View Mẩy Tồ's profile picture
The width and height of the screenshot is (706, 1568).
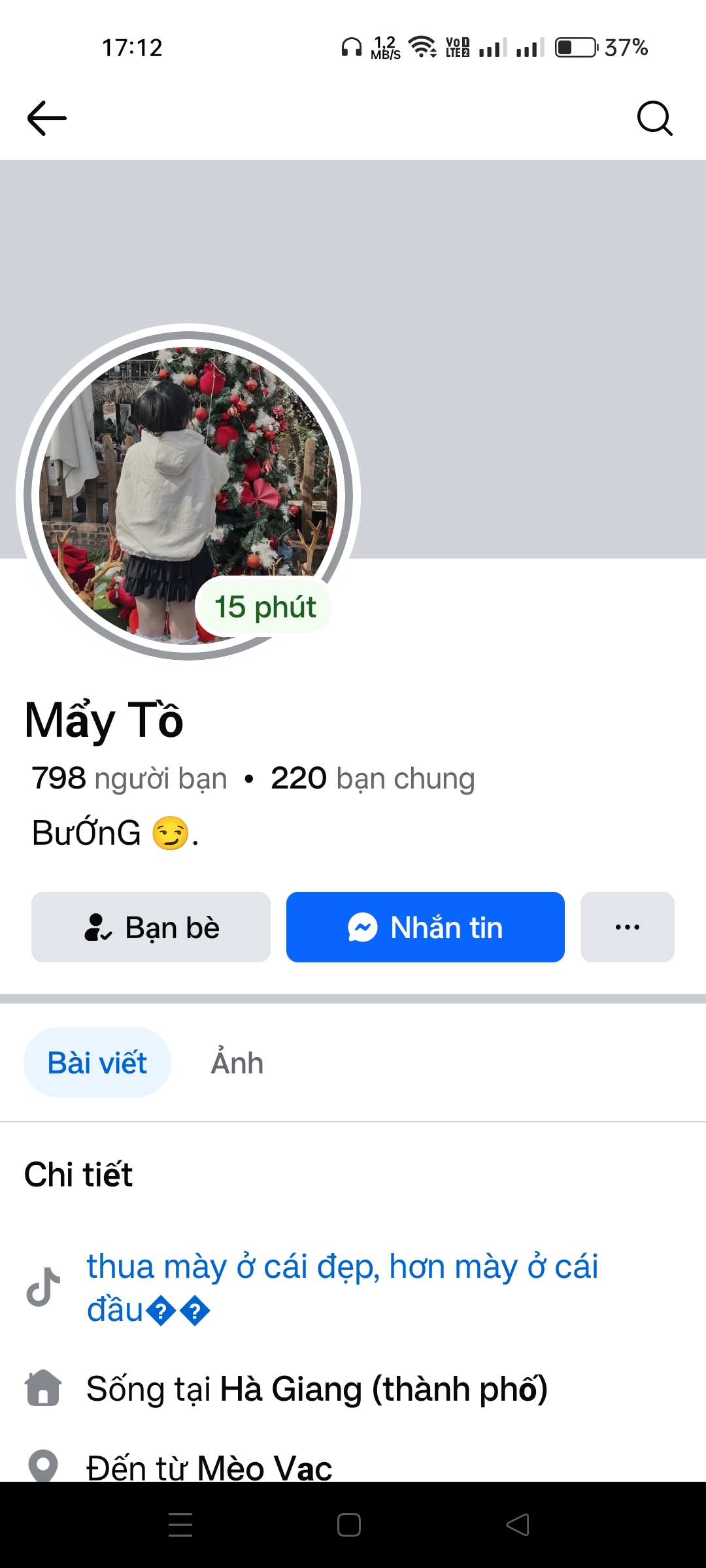[x=188, y=493]
